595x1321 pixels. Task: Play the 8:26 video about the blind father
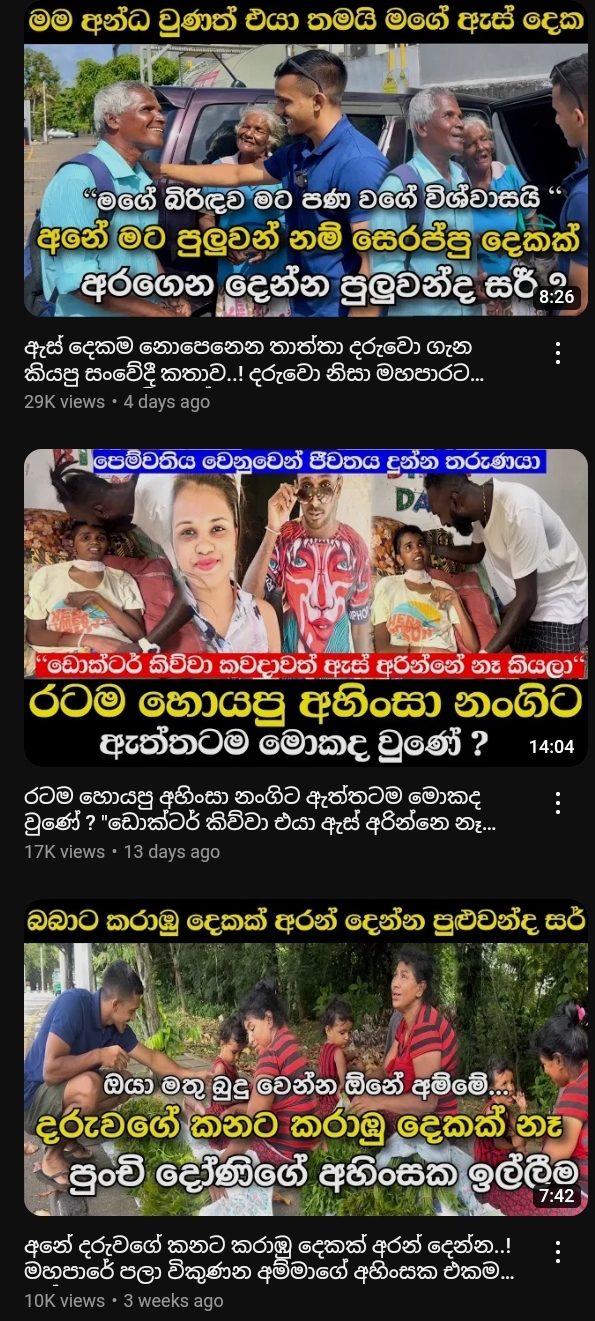click(x=305, y=159)
